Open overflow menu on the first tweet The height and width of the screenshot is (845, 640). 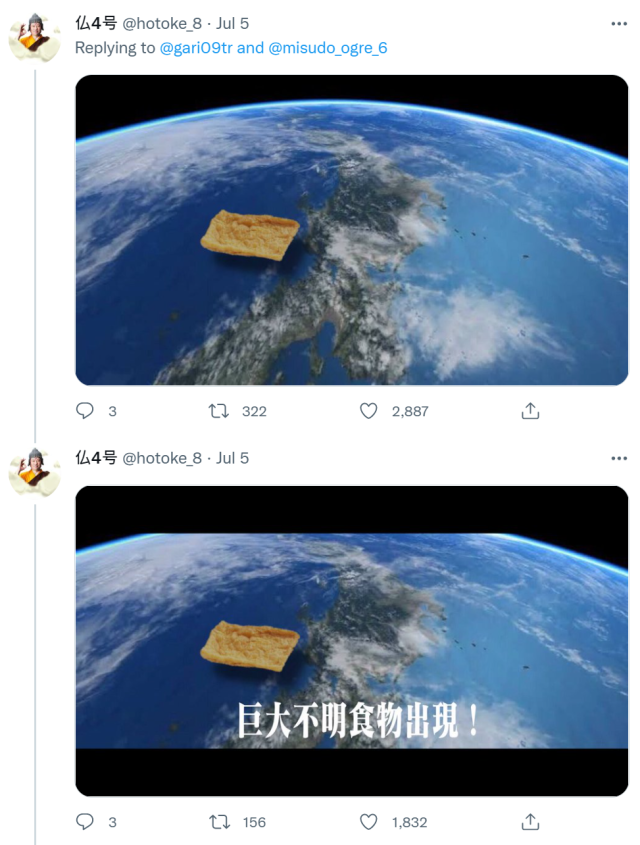pos(619,22)
